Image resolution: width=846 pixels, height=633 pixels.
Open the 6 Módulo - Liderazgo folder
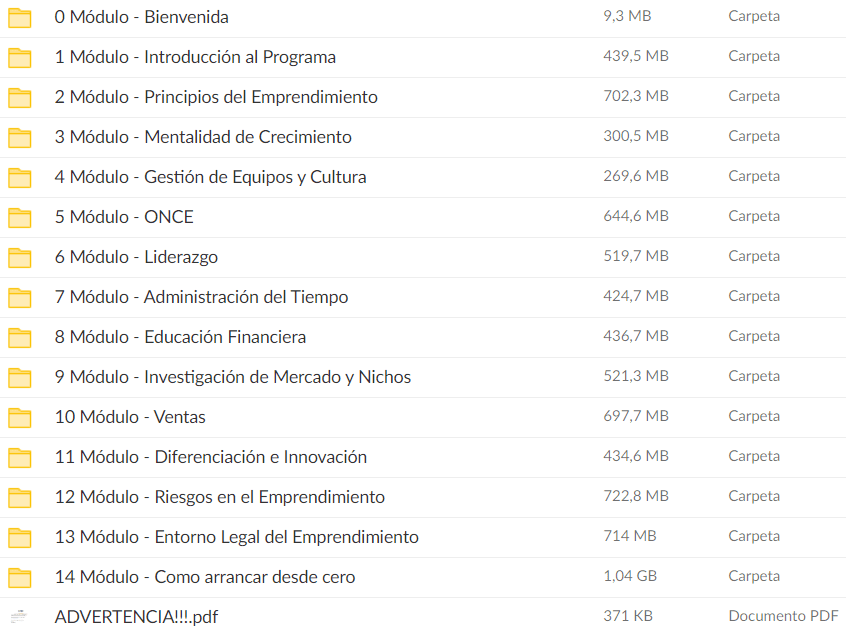click(136, 257)
